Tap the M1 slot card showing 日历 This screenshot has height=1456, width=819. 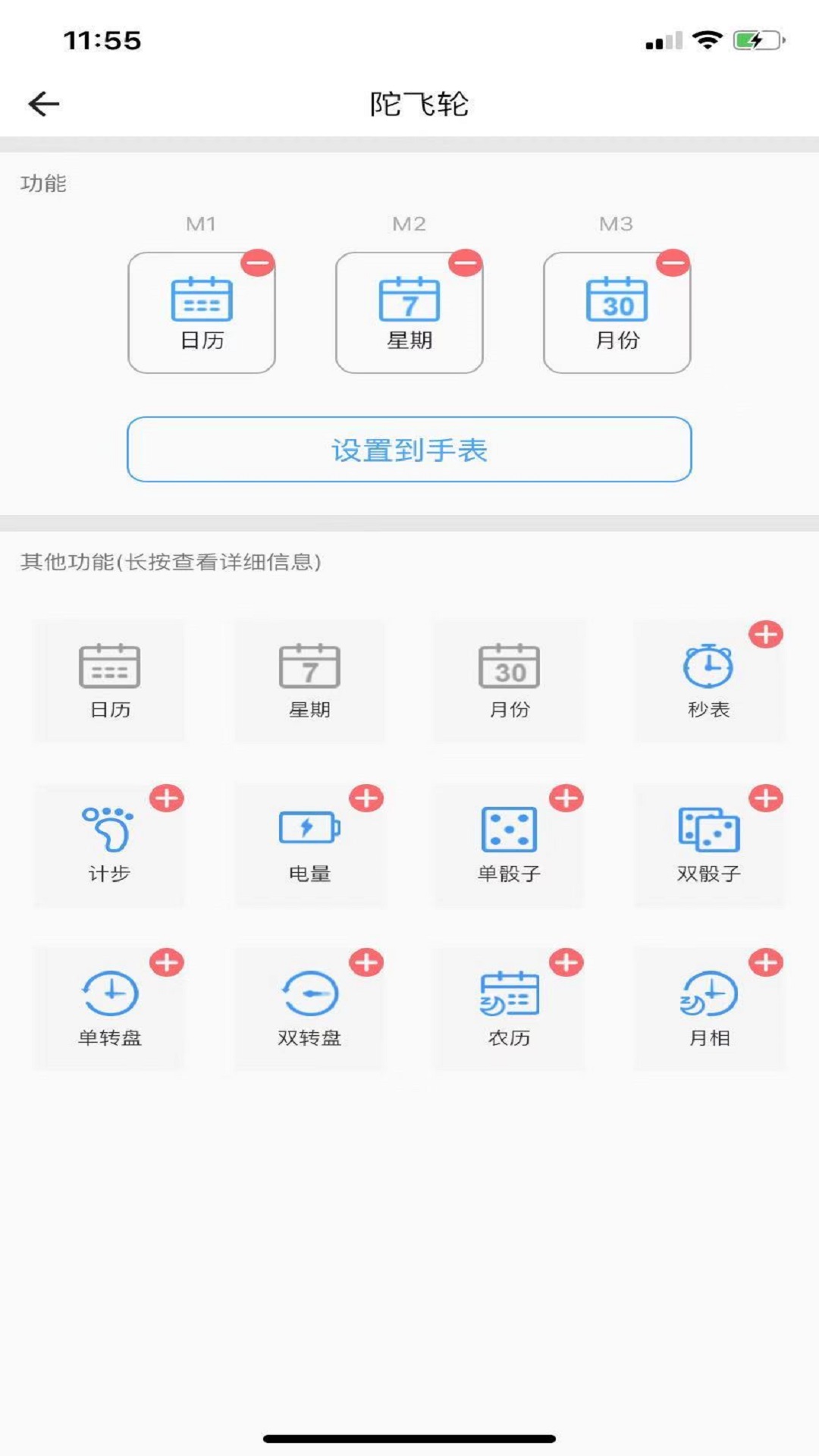tap(202, 312)
